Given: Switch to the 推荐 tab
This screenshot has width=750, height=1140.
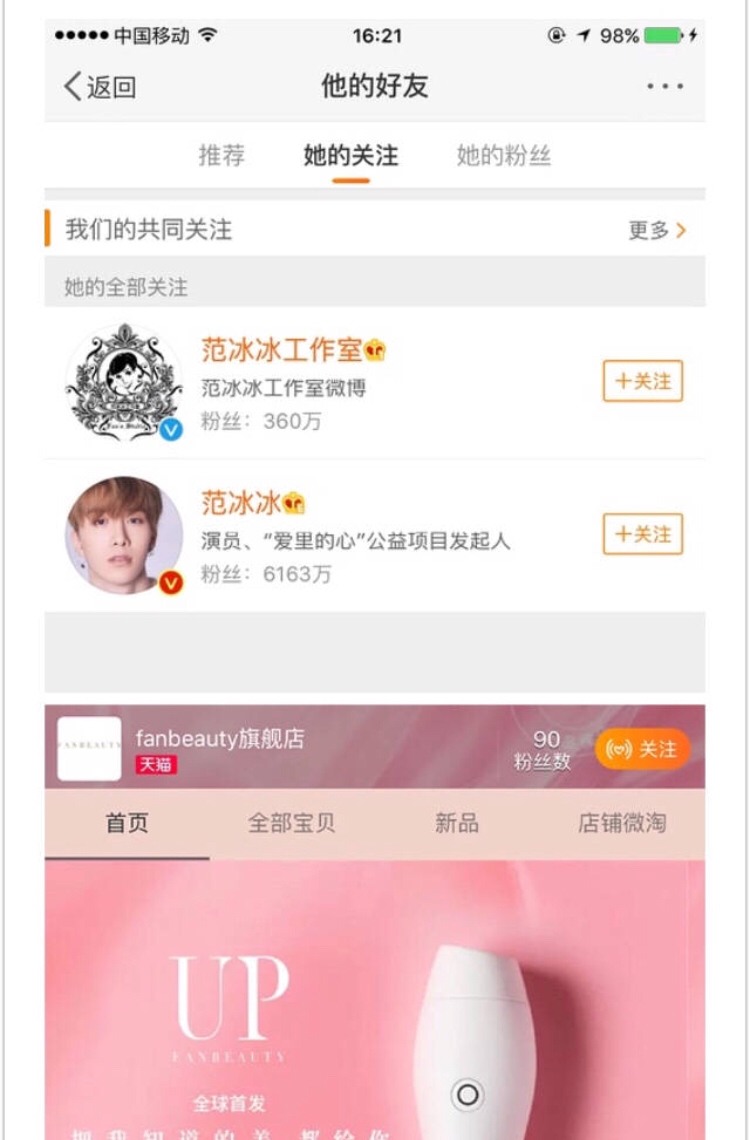Looking at the screenshot, I should 221,156.
